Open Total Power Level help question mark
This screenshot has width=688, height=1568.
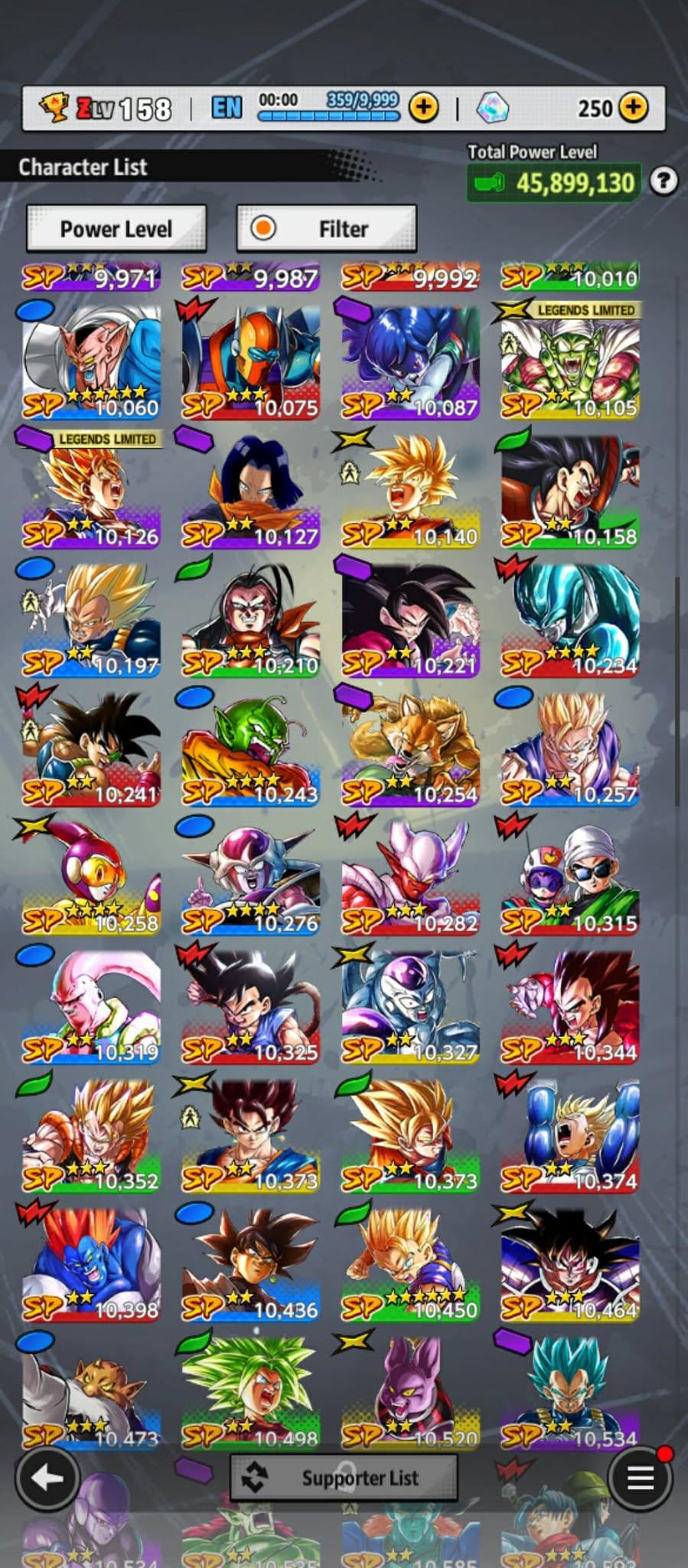(663, 181)
